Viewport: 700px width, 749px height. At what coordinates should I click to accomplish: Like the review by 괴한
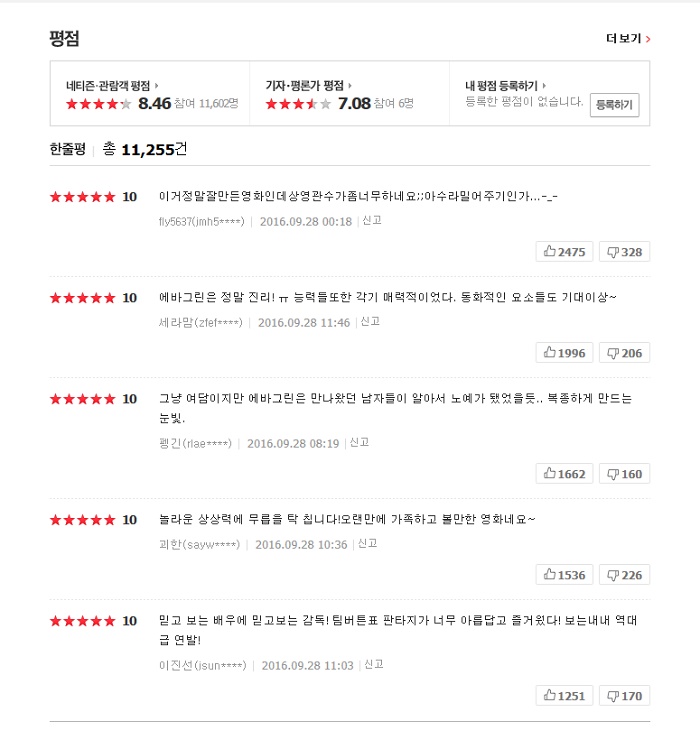coord(564,574)
